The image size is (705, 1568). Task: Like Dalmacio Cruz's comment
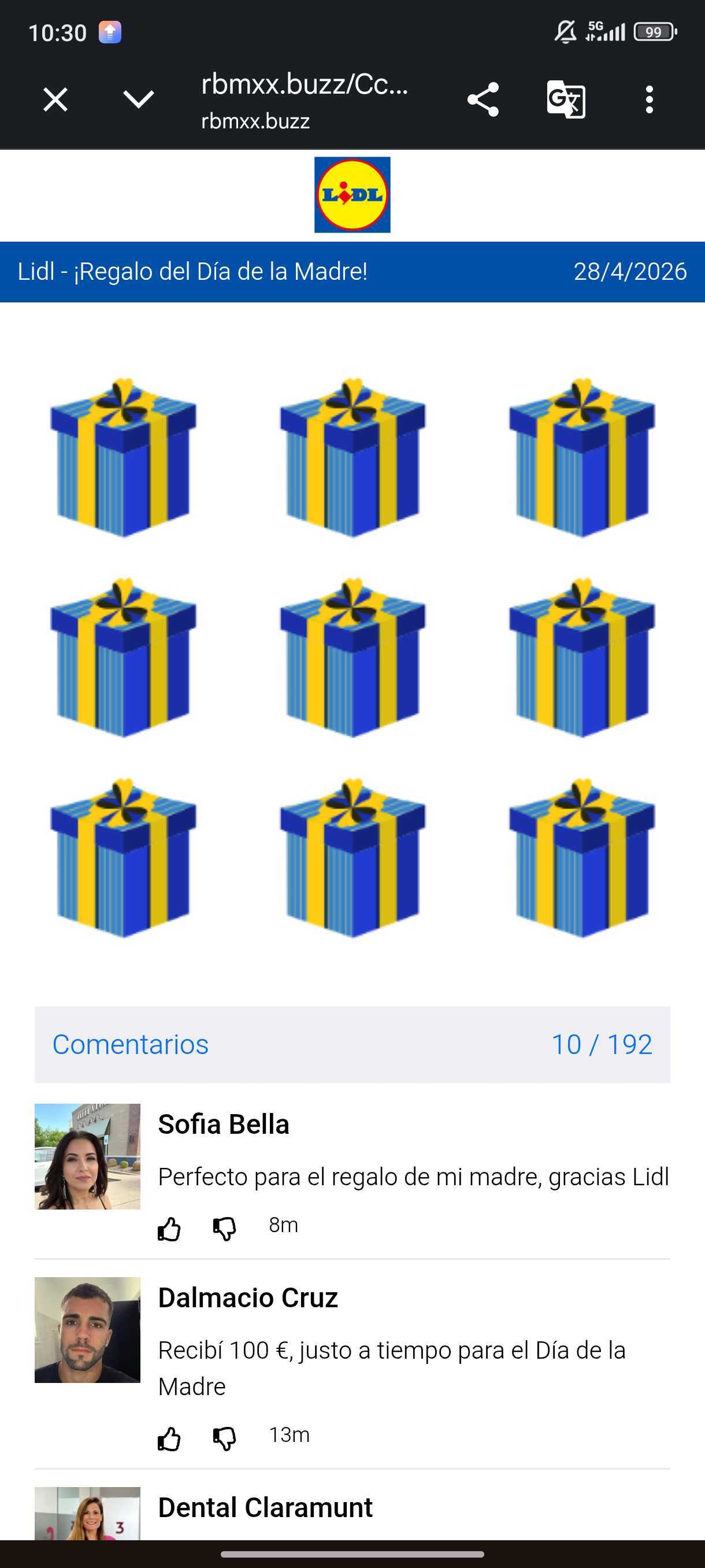click(x=169, y=1438)
